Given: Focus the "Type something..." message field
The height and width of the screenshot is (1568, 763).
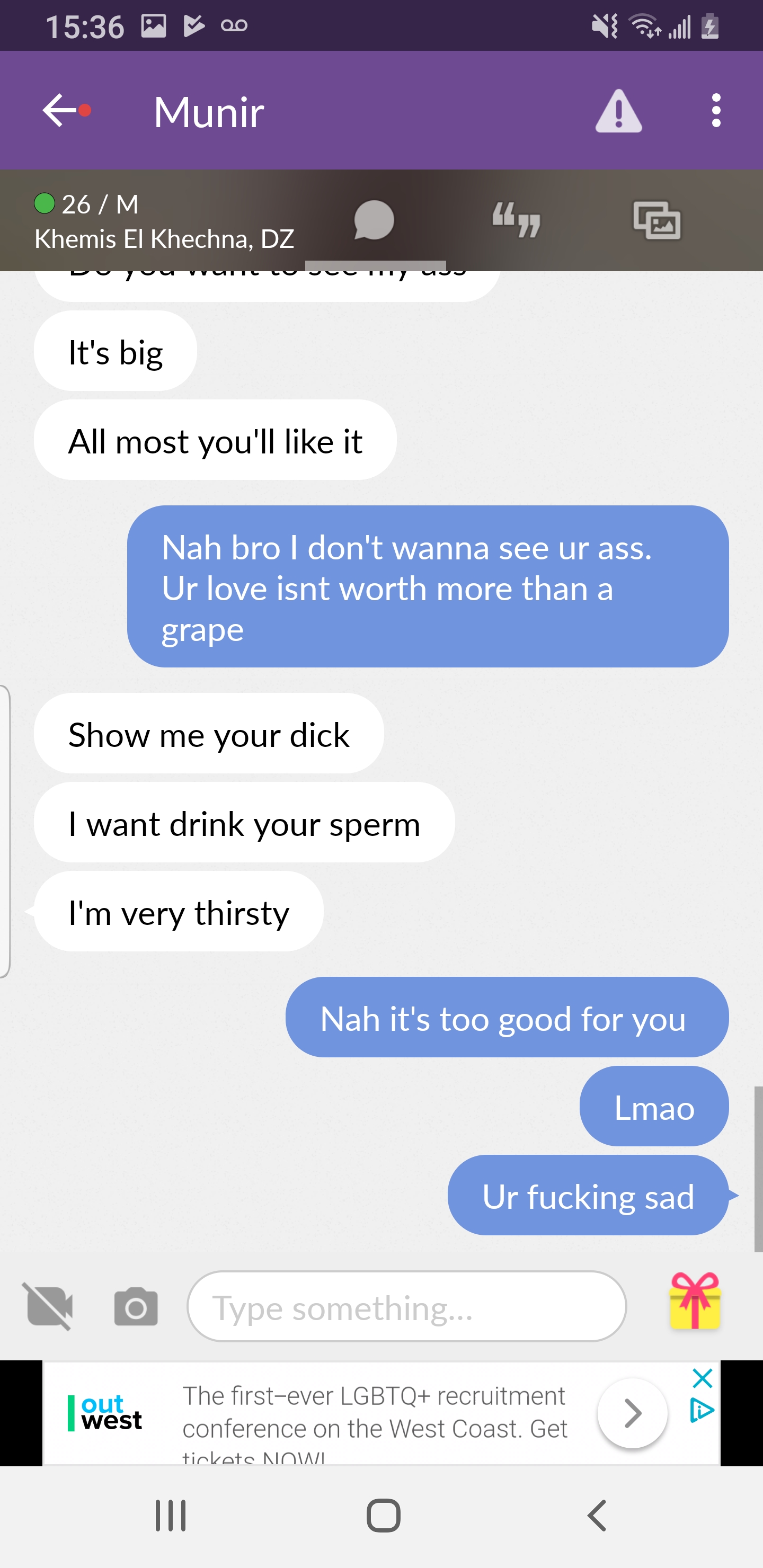Looking at the screenshot, I should click(406, 1307).
